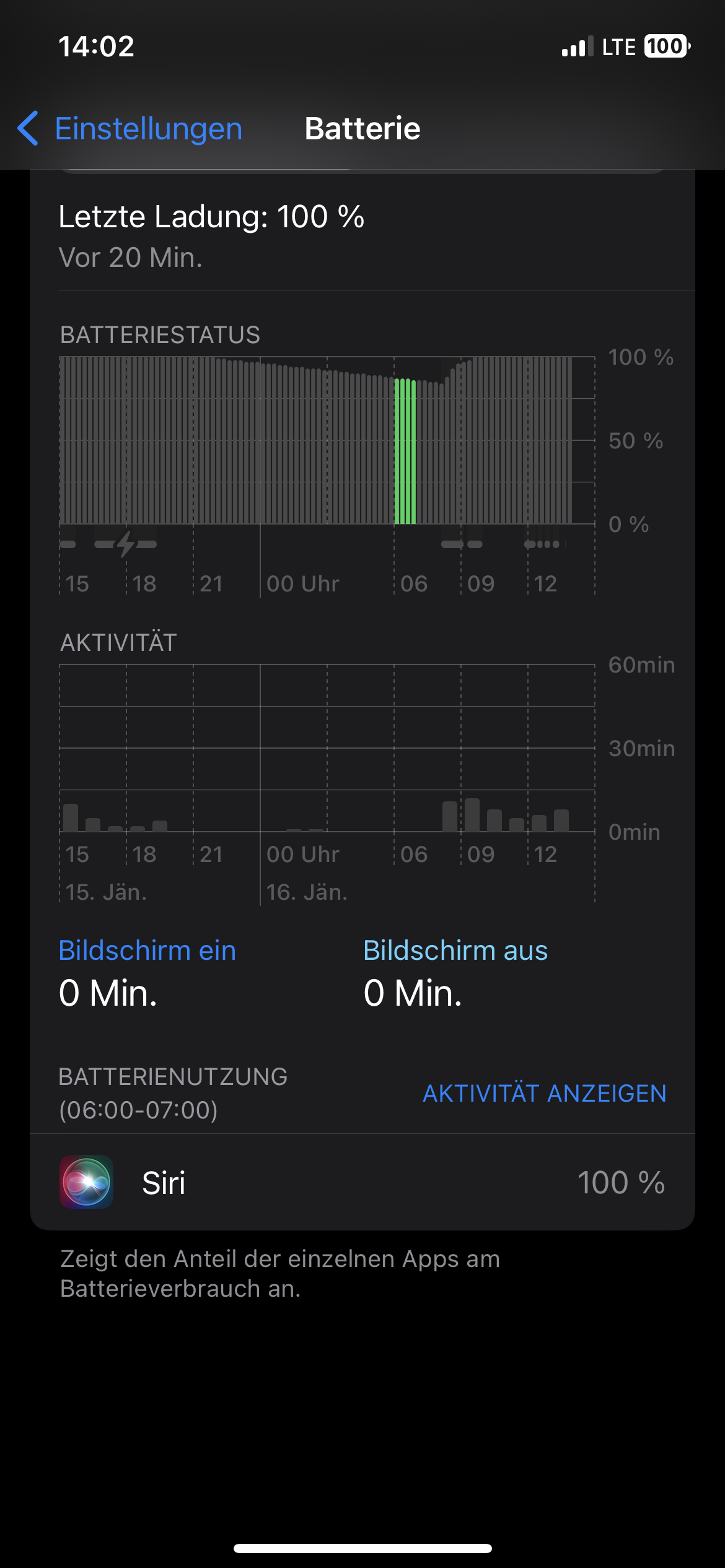Tap the 09 o'clock bar in Aktivität chart
The image size is (725, 1568).
tap(472, 816)
